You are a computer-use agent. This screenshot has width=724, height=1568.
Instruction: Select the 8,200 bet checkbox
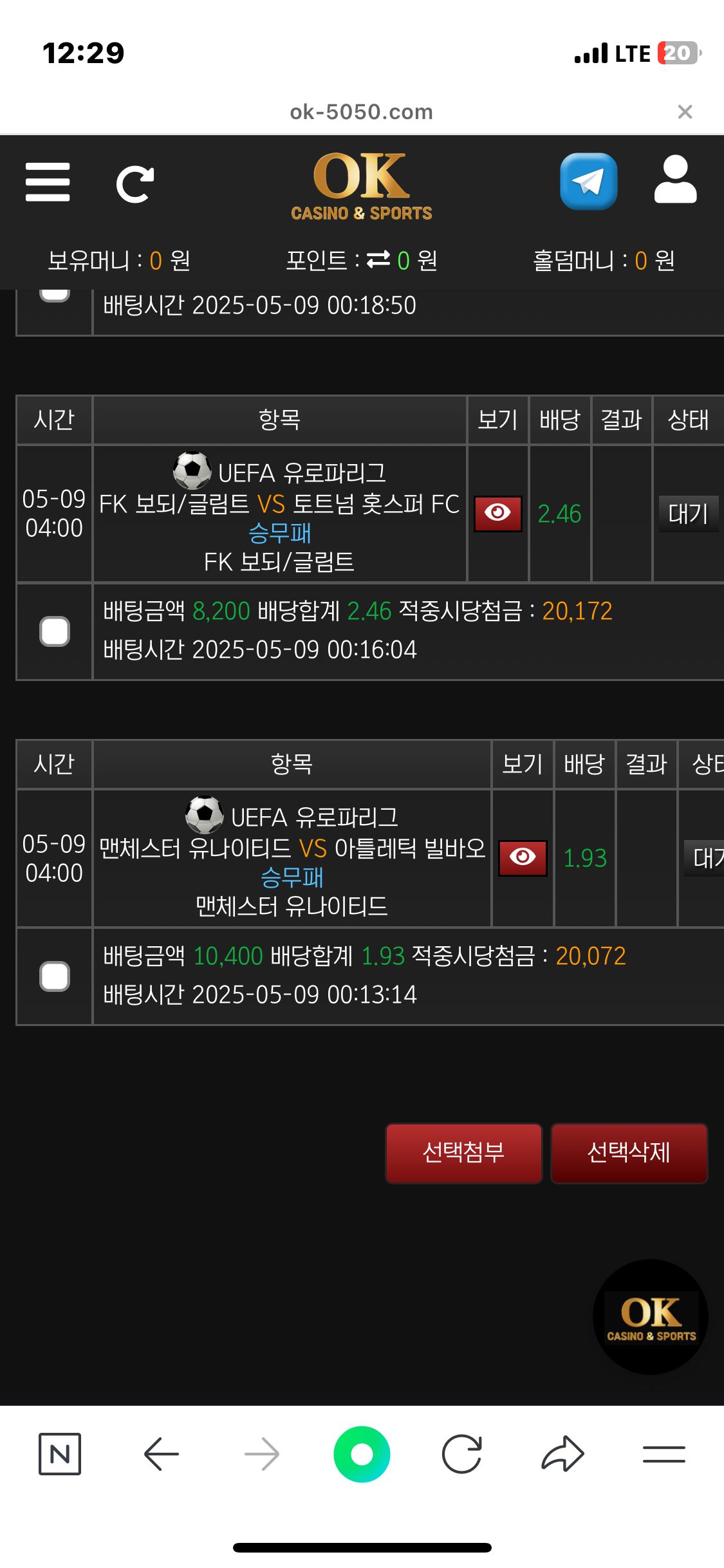point(55,631)
